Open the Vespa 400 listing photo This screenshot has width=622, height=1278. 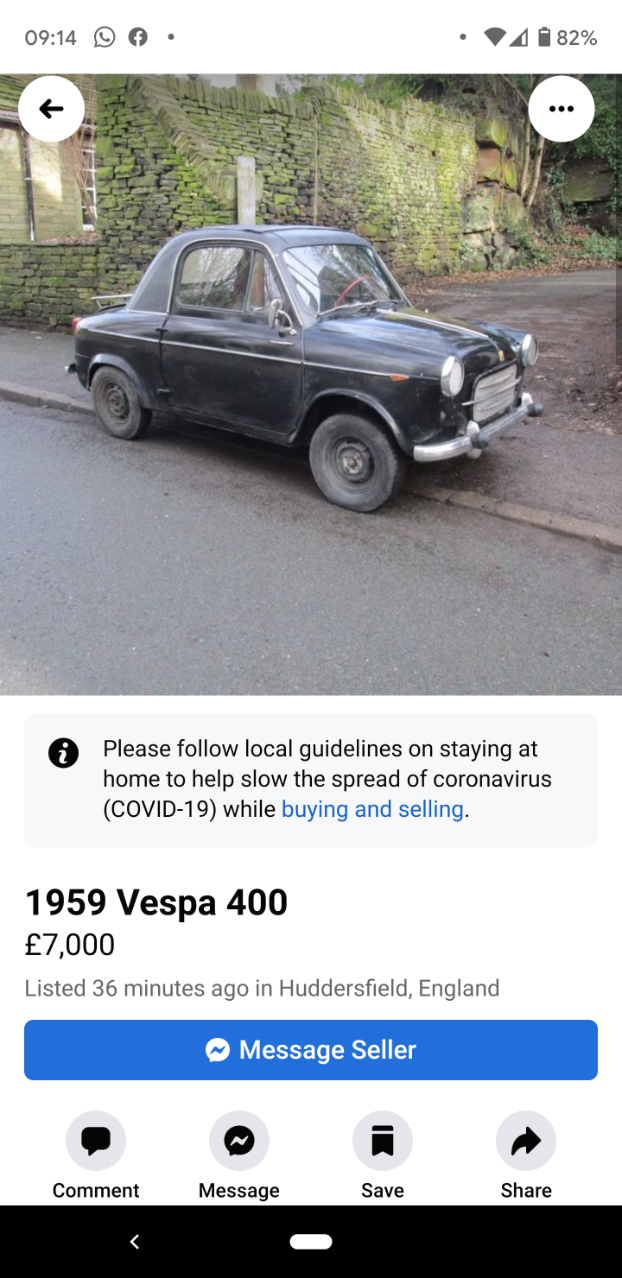pos(311,384)
